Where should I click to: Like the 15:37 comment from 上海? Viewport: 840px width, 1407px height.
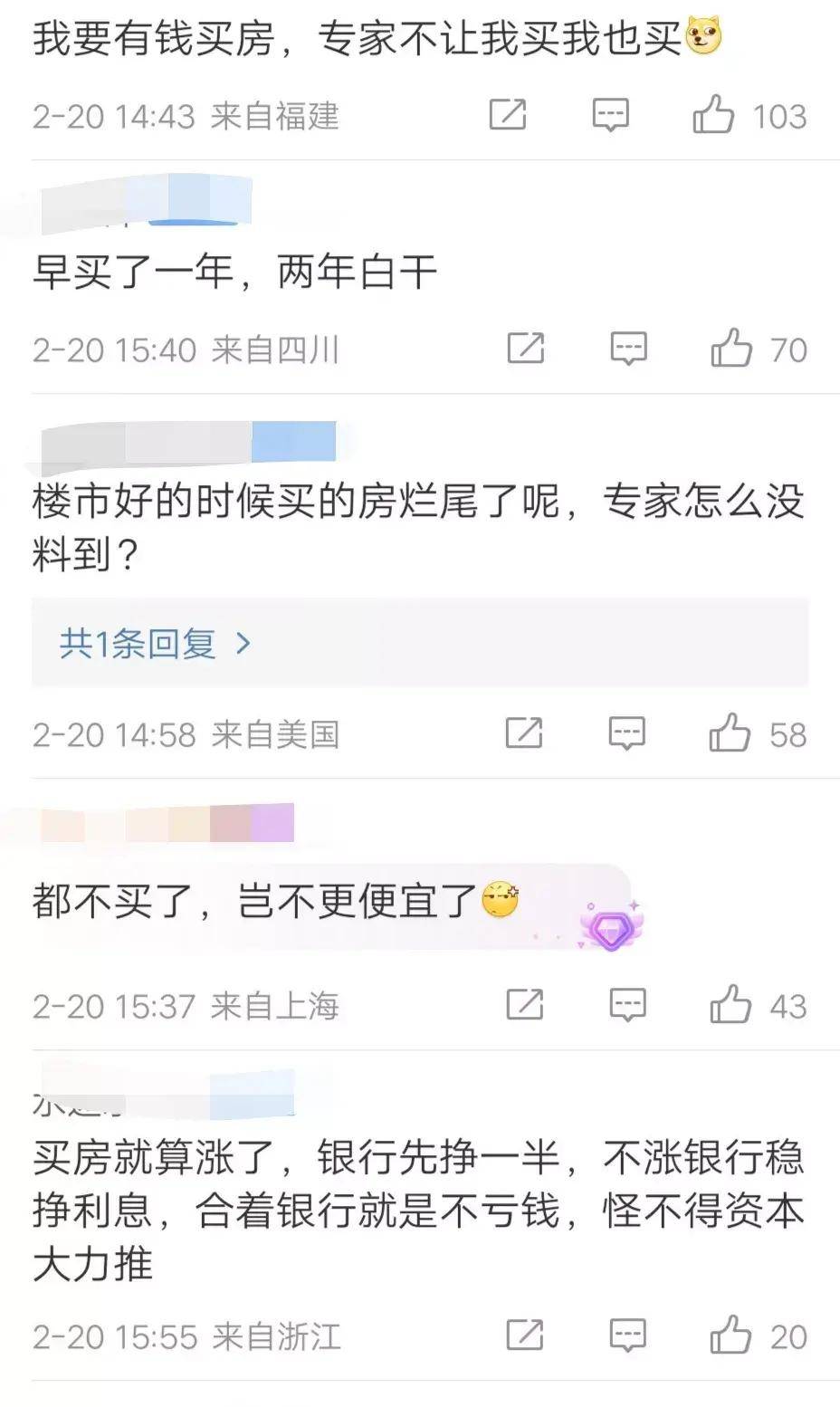click(730, 1005)
